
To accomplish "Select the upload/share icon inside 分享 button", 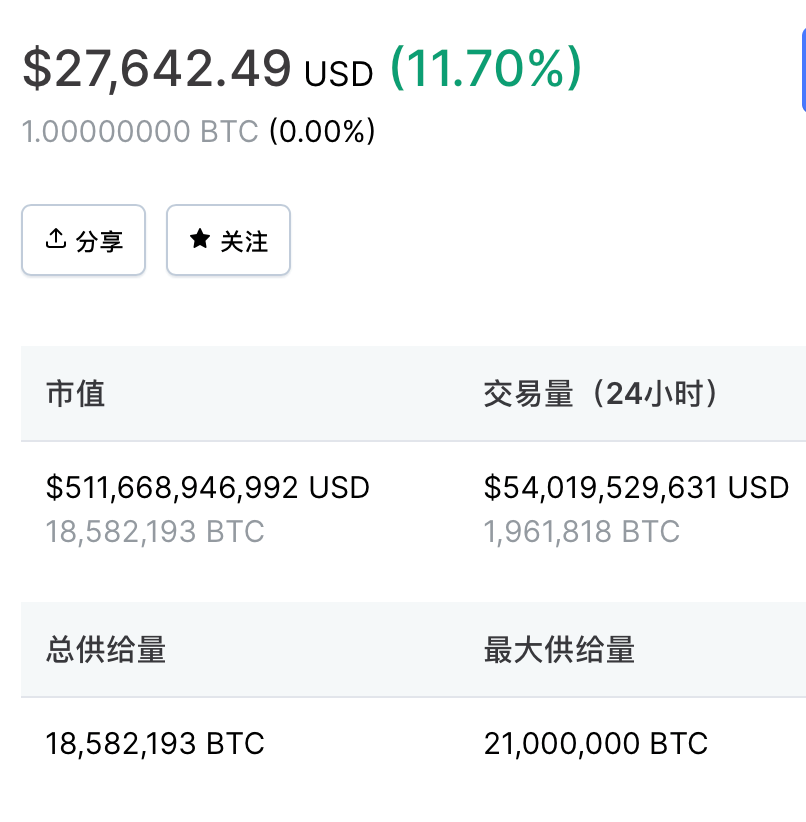I will [x=56, y=239].
